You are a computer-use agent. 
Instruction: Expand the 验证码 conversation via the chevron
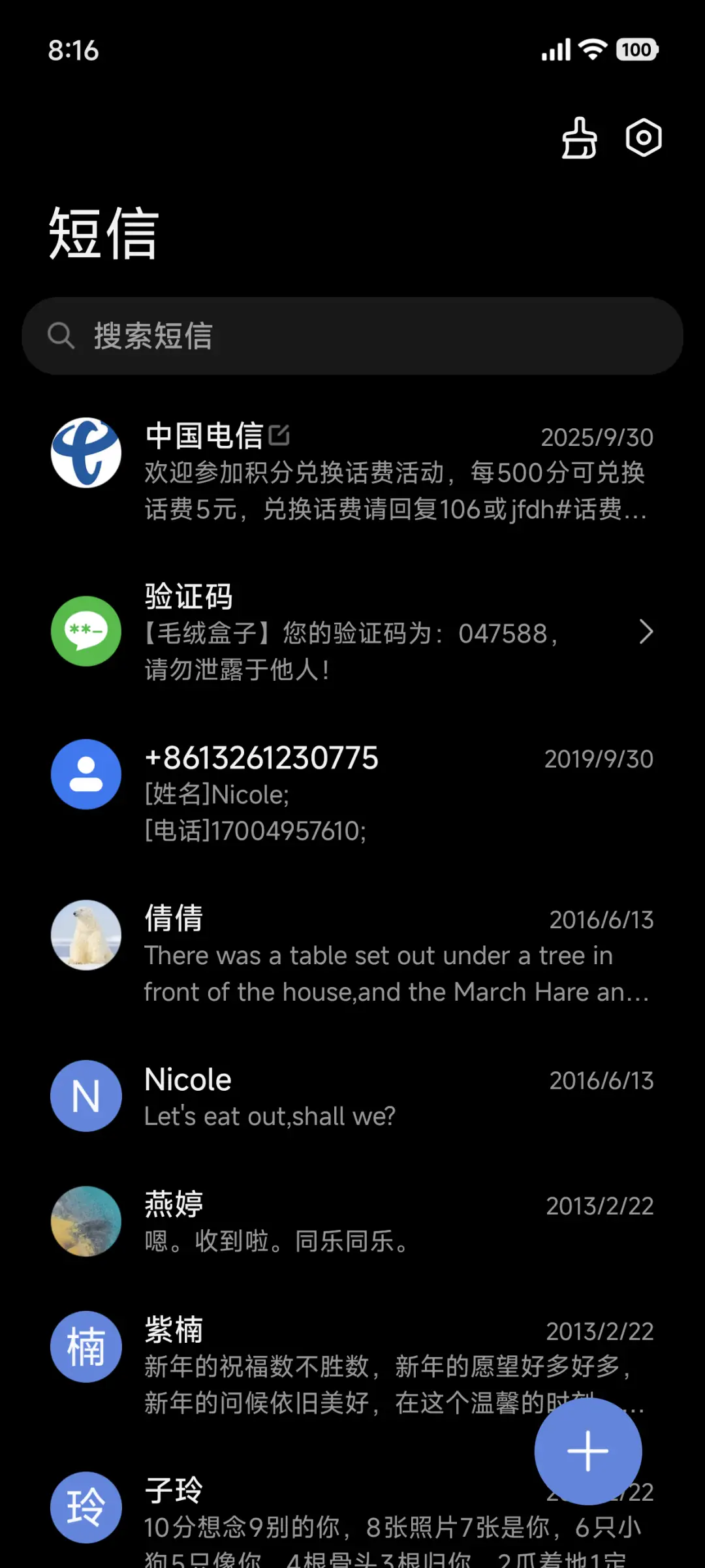(646, 631)
